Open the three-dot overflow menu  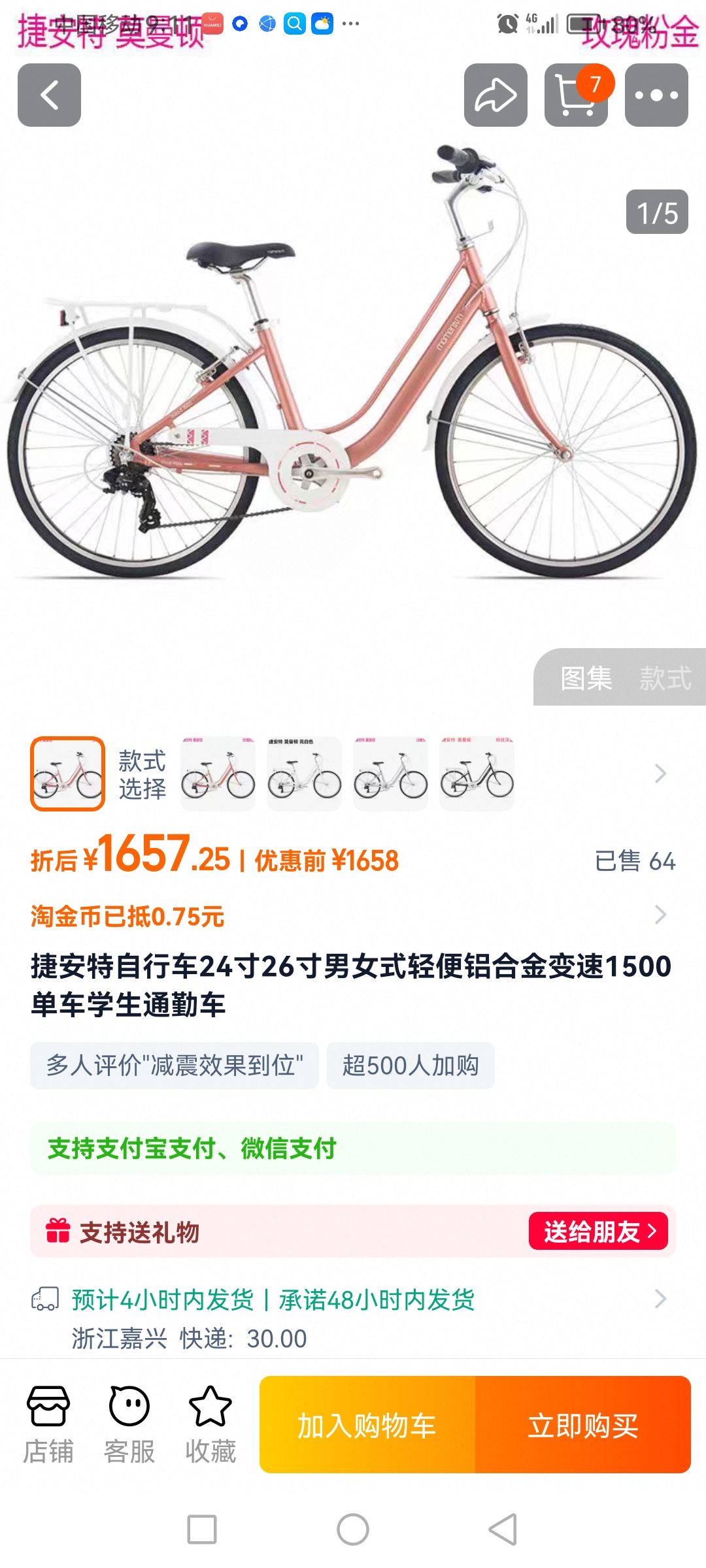656,95
